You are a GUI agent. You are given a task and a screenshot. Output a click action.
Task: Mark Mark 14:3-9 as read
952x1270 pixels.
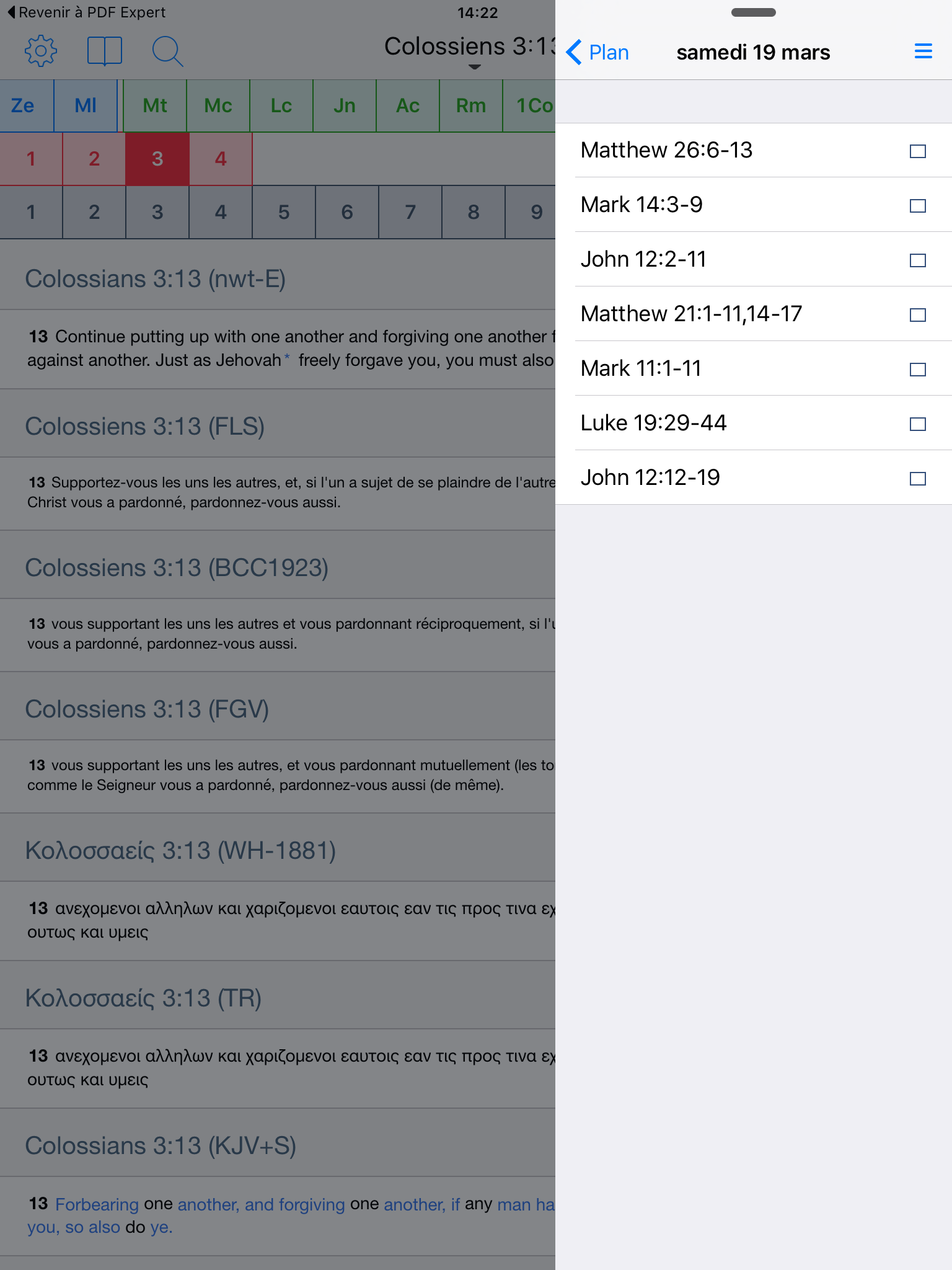[917, 205]
